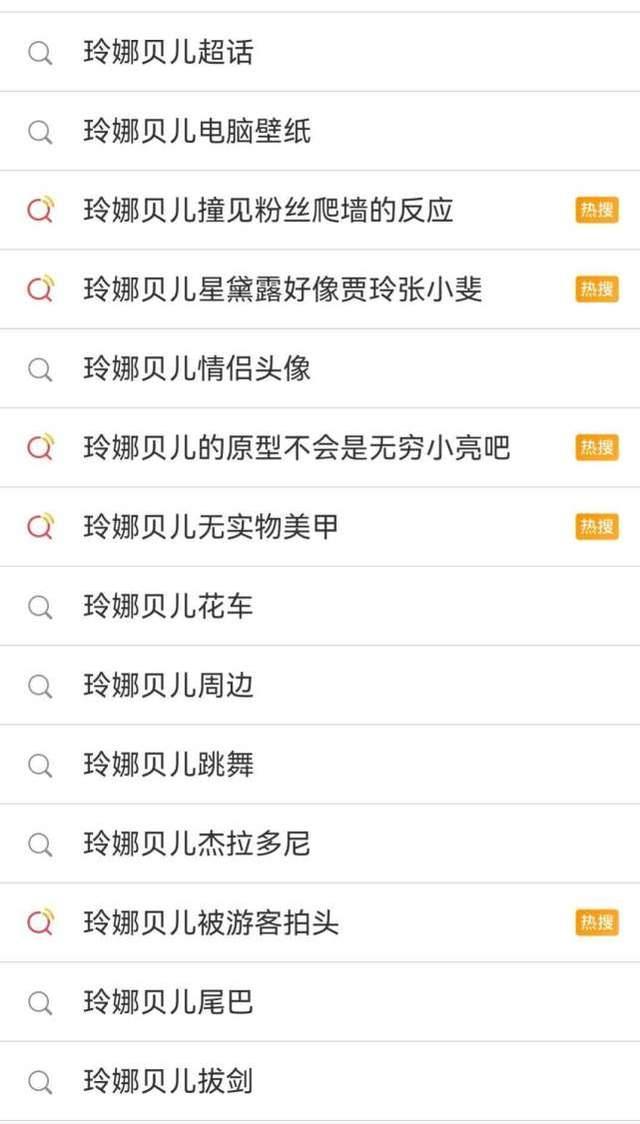
Task: Pick the suggestion 玲娜贝儿周边
Action: pyautogui.click(x=320, y=685)
